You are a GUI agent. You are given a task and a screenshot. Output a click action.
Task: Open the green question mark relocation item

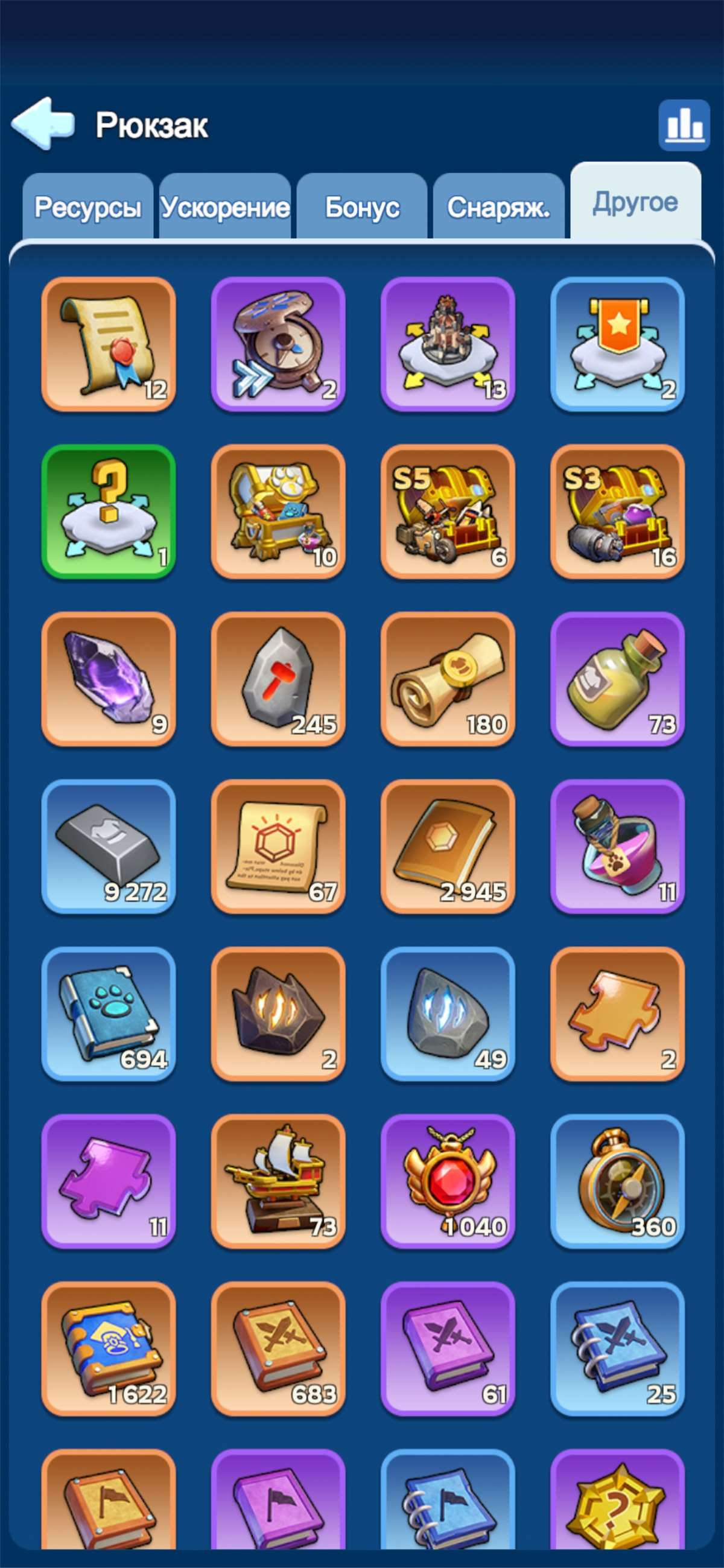tap(109, 512)
